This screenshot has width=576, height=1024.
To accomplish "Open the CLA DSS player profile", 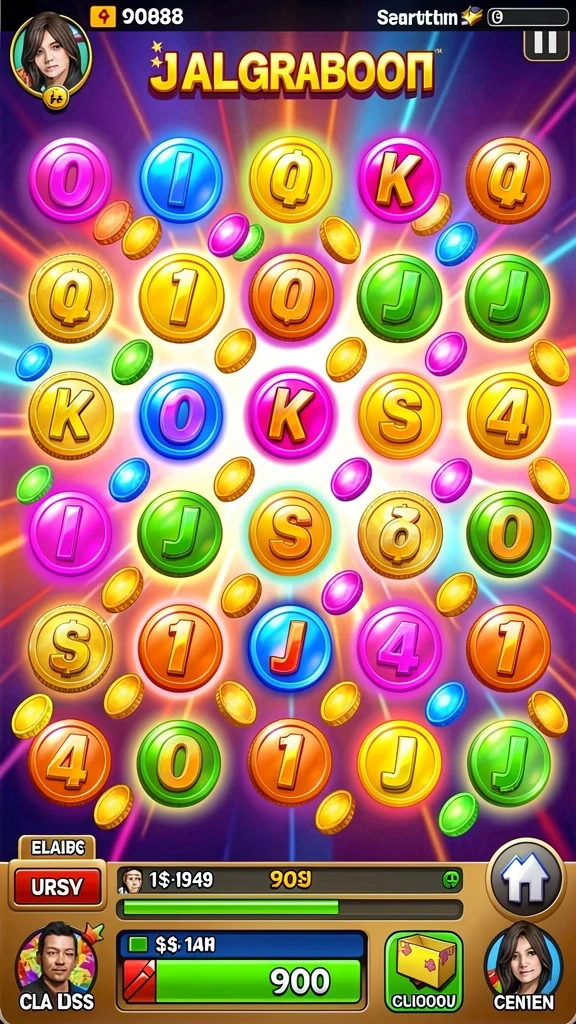I will pyautogui.click(x=57, y=967).
